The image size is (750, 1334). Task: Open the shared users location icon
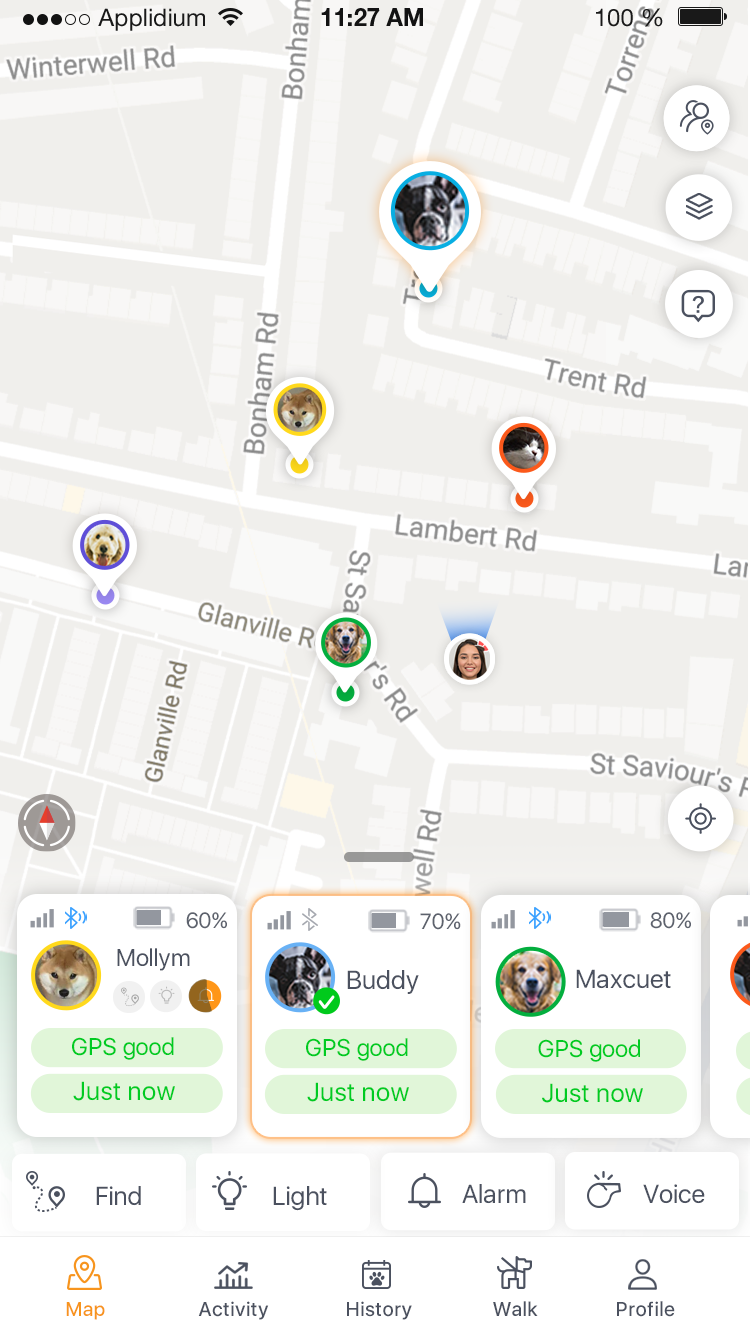[697, 118]
